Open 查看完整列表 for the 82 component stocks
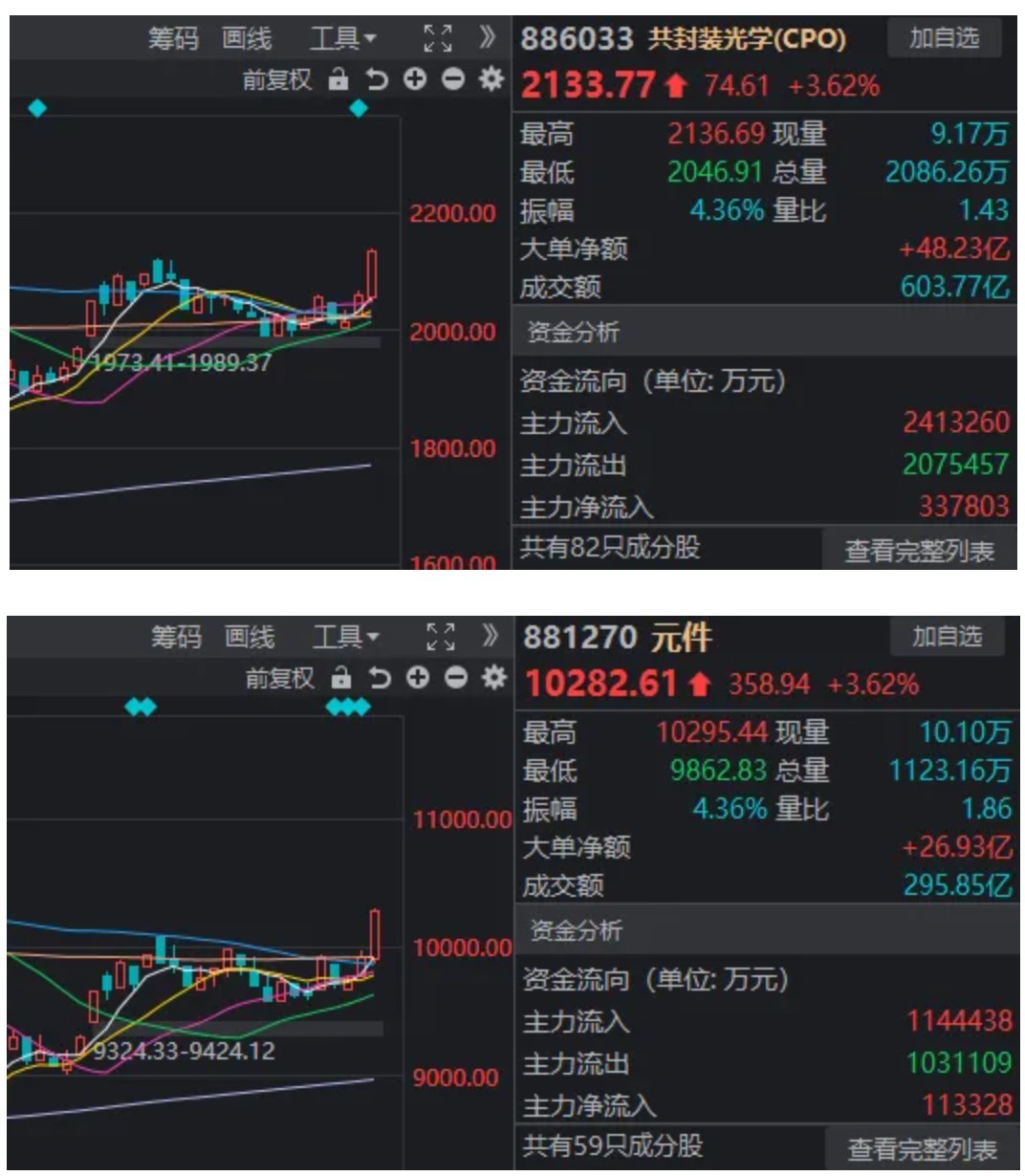 [918, 549]
